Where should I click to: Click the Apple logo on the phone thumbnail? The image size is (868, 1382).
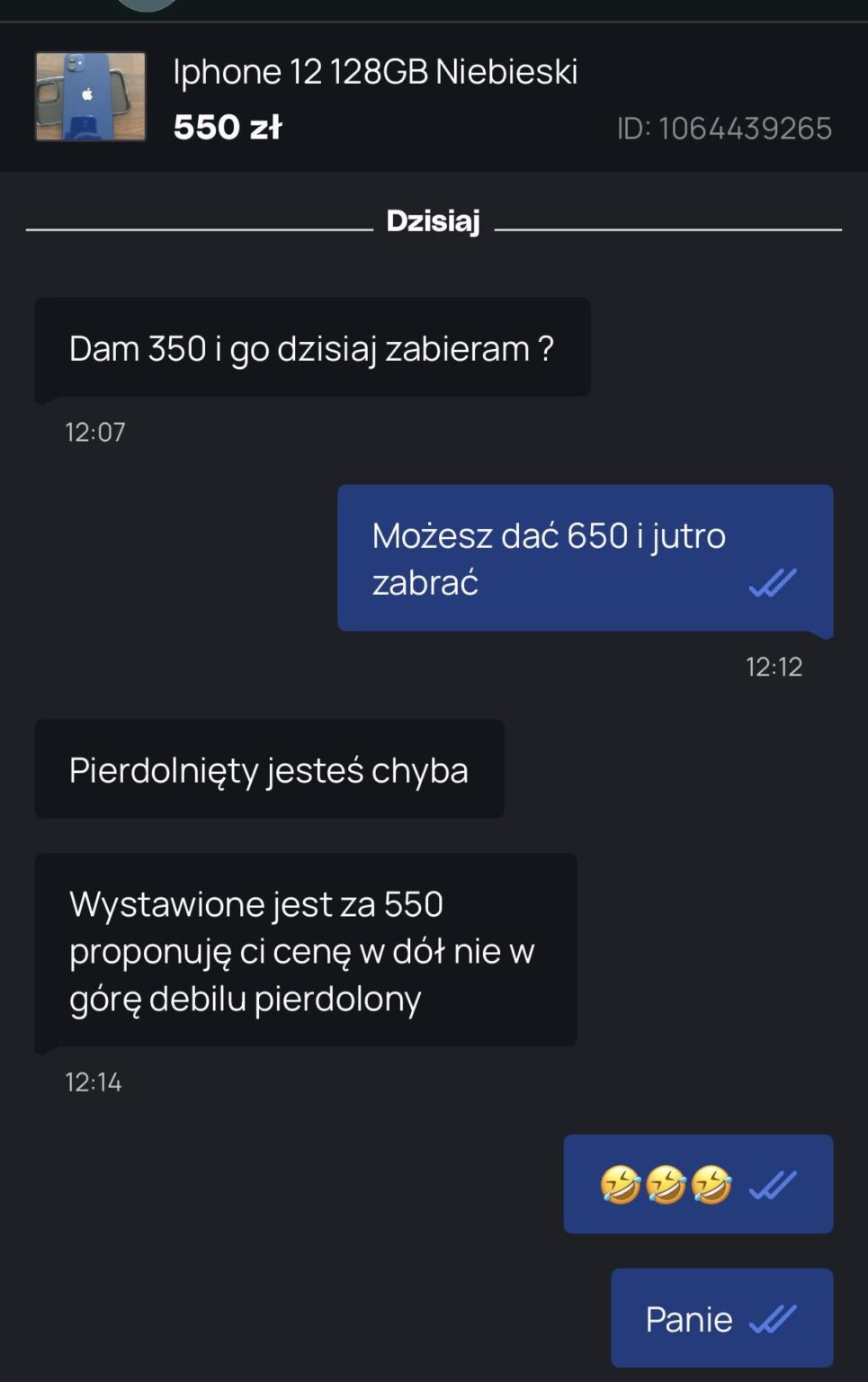(88, 93)
